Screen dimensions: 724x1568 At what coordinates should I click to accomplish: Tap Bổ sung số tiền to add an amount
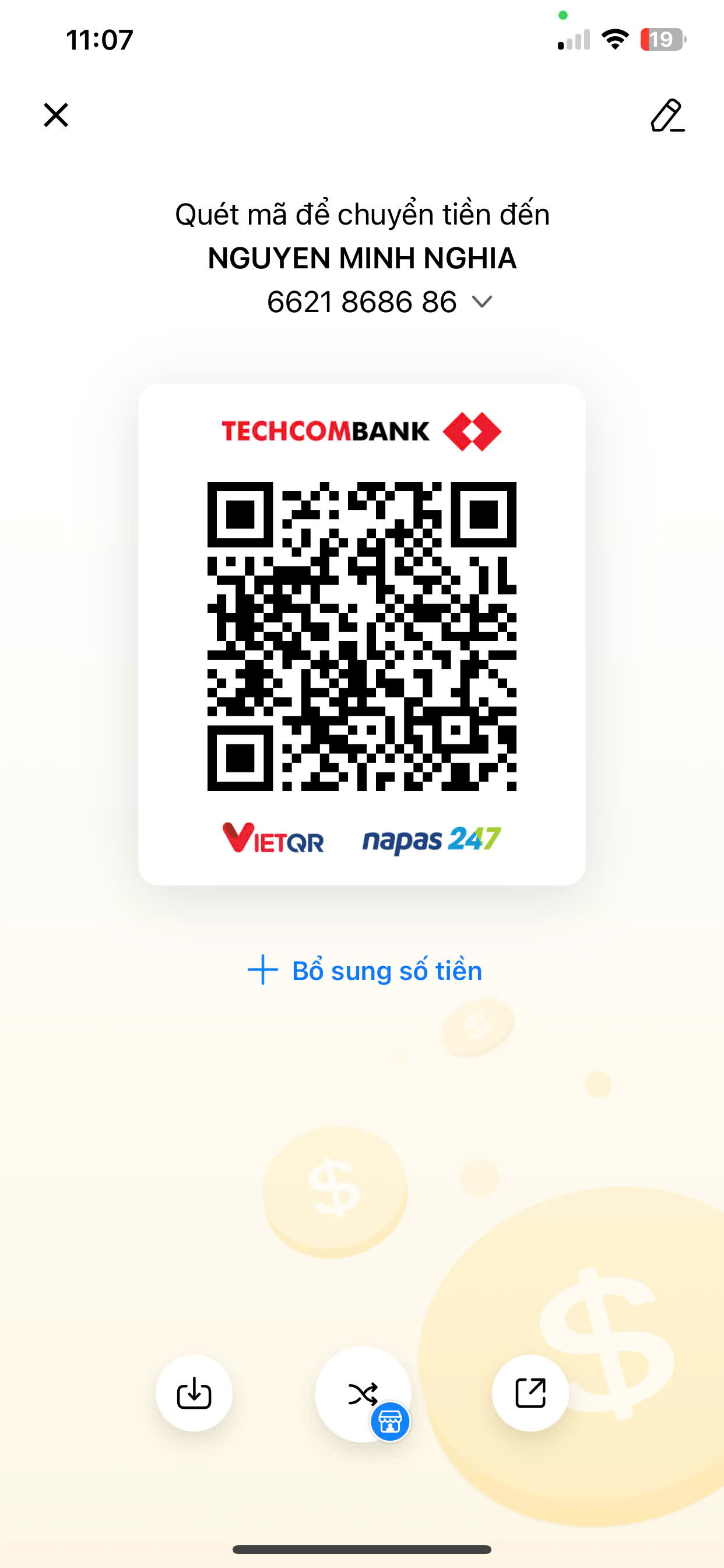pyautogui.click(x=365, y=970)
